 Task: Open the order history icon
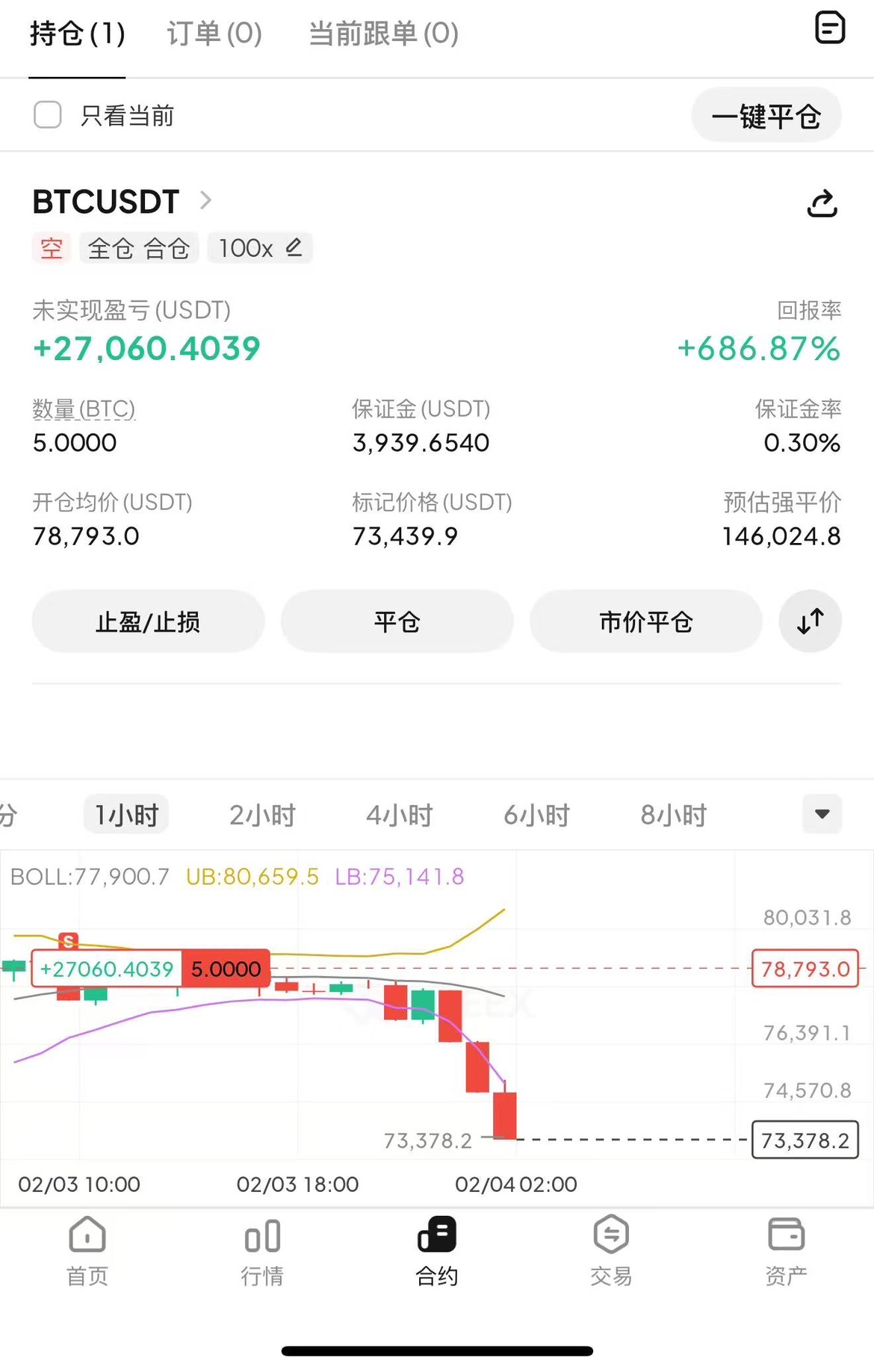[x=829, y=28]
